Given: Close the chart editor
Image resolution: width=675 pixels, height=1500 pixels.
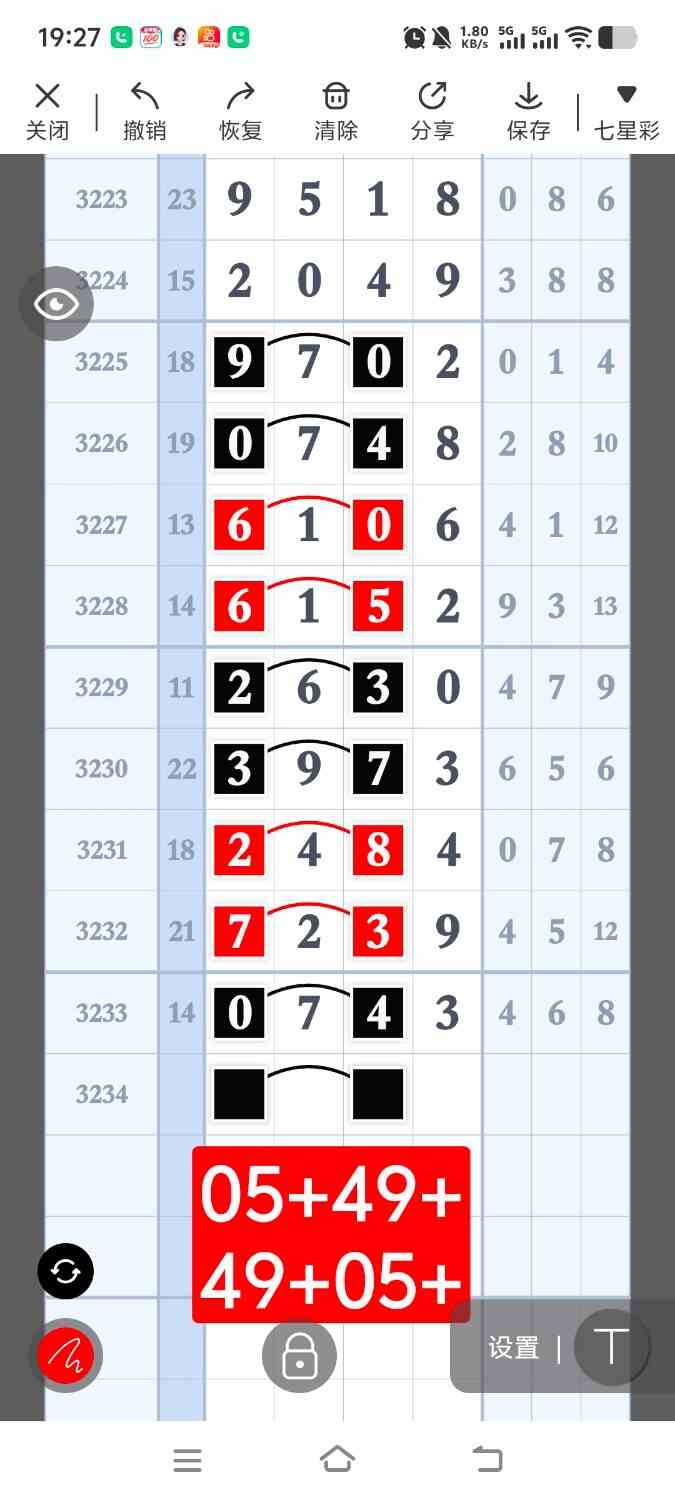Looking at the screenshot, I should point(47,111).
